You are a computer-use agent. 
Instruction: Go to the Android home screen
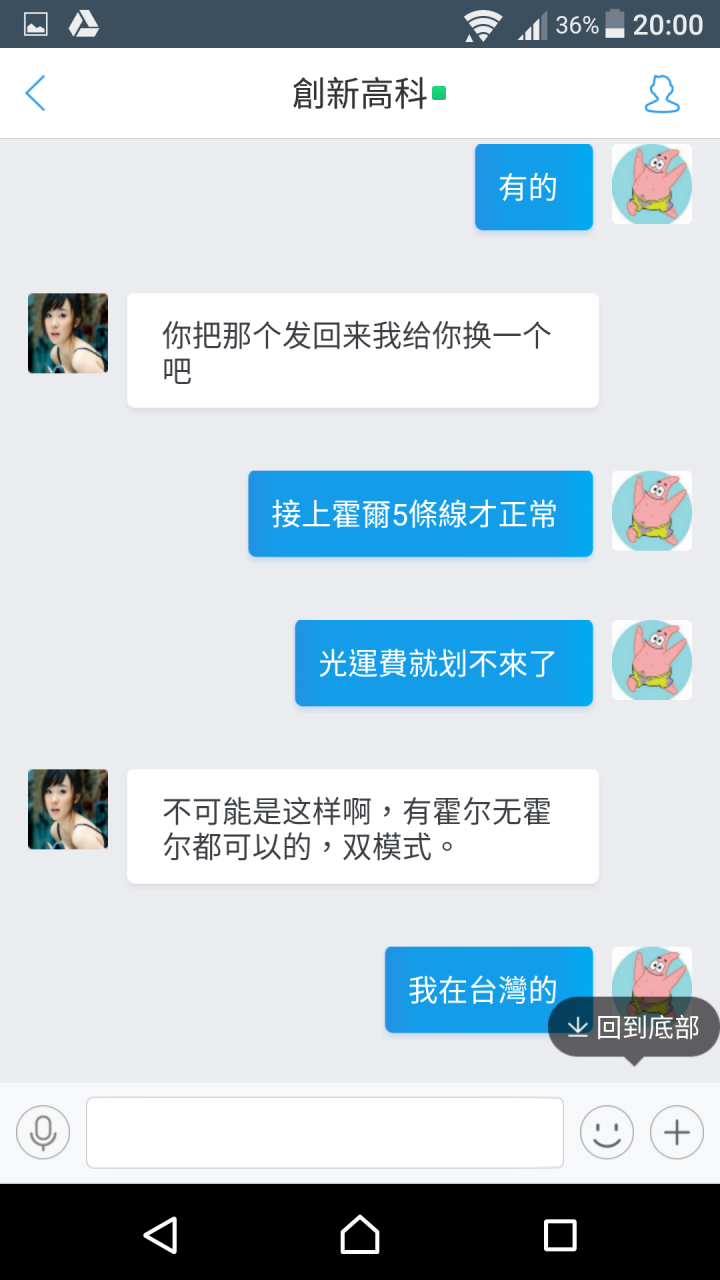tap(360, 1235)
